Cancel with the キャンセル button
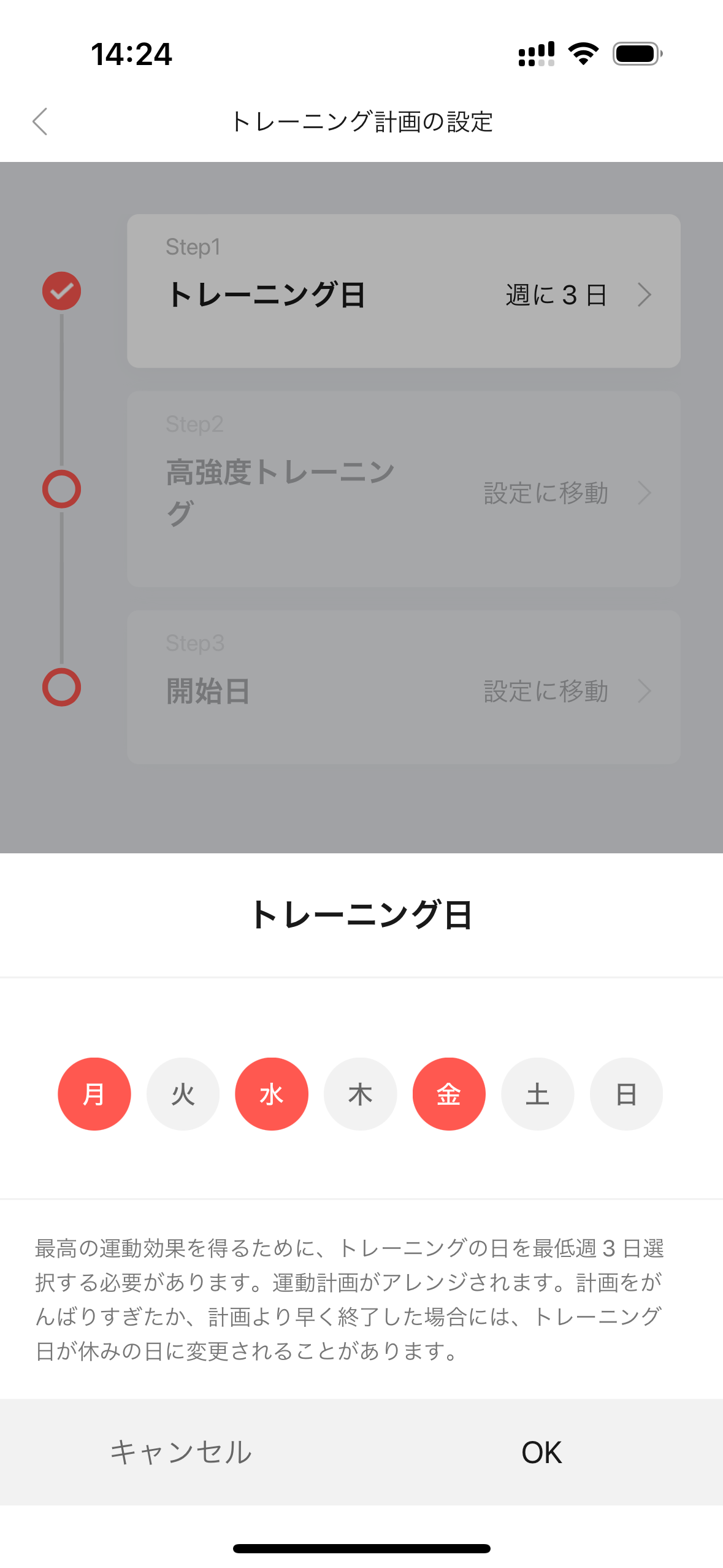Screen dimensions: 723x1568 pos(181,1452)
